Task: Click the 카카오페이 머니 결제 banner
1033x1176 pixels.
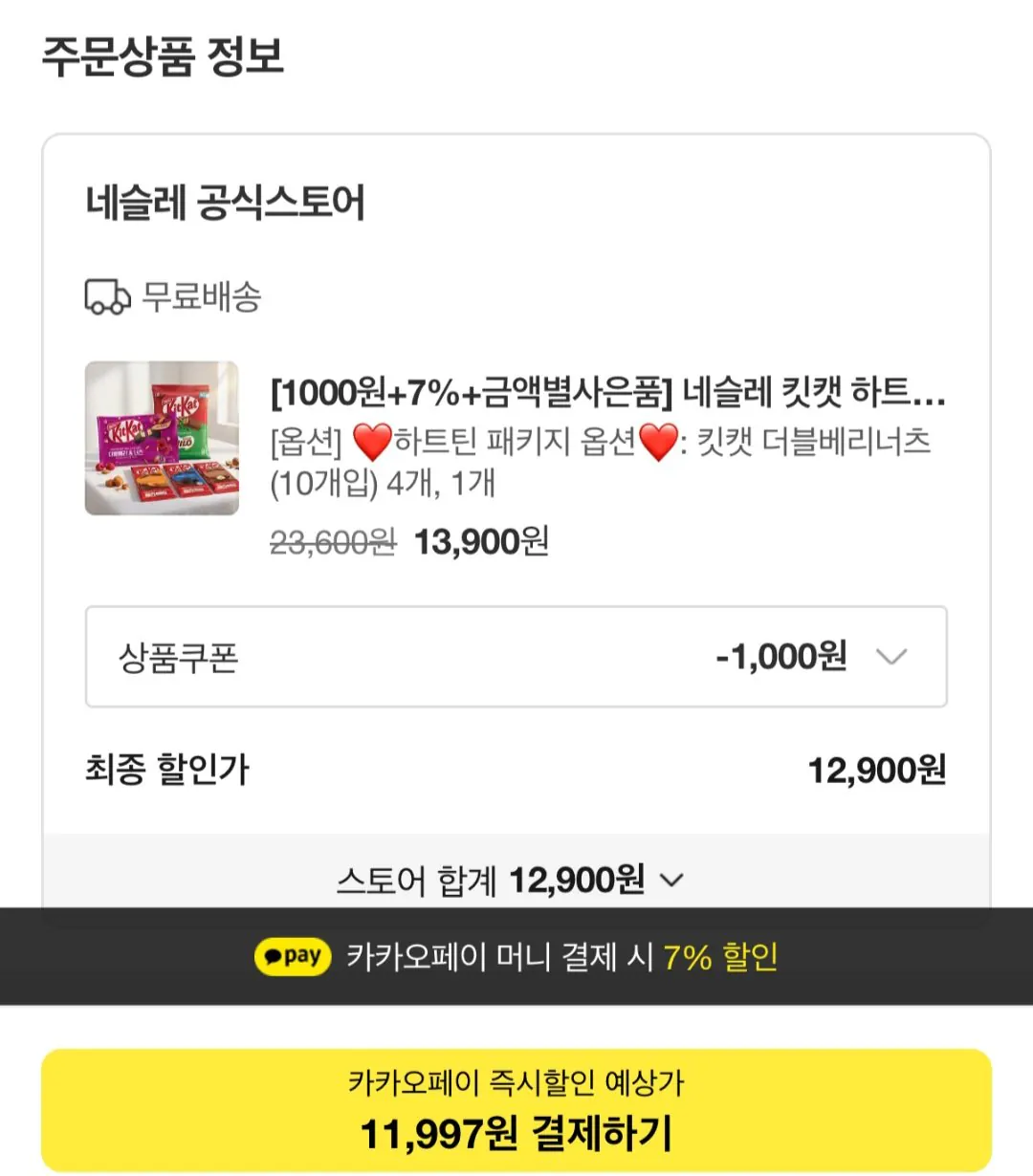Action: click(516, 956)
